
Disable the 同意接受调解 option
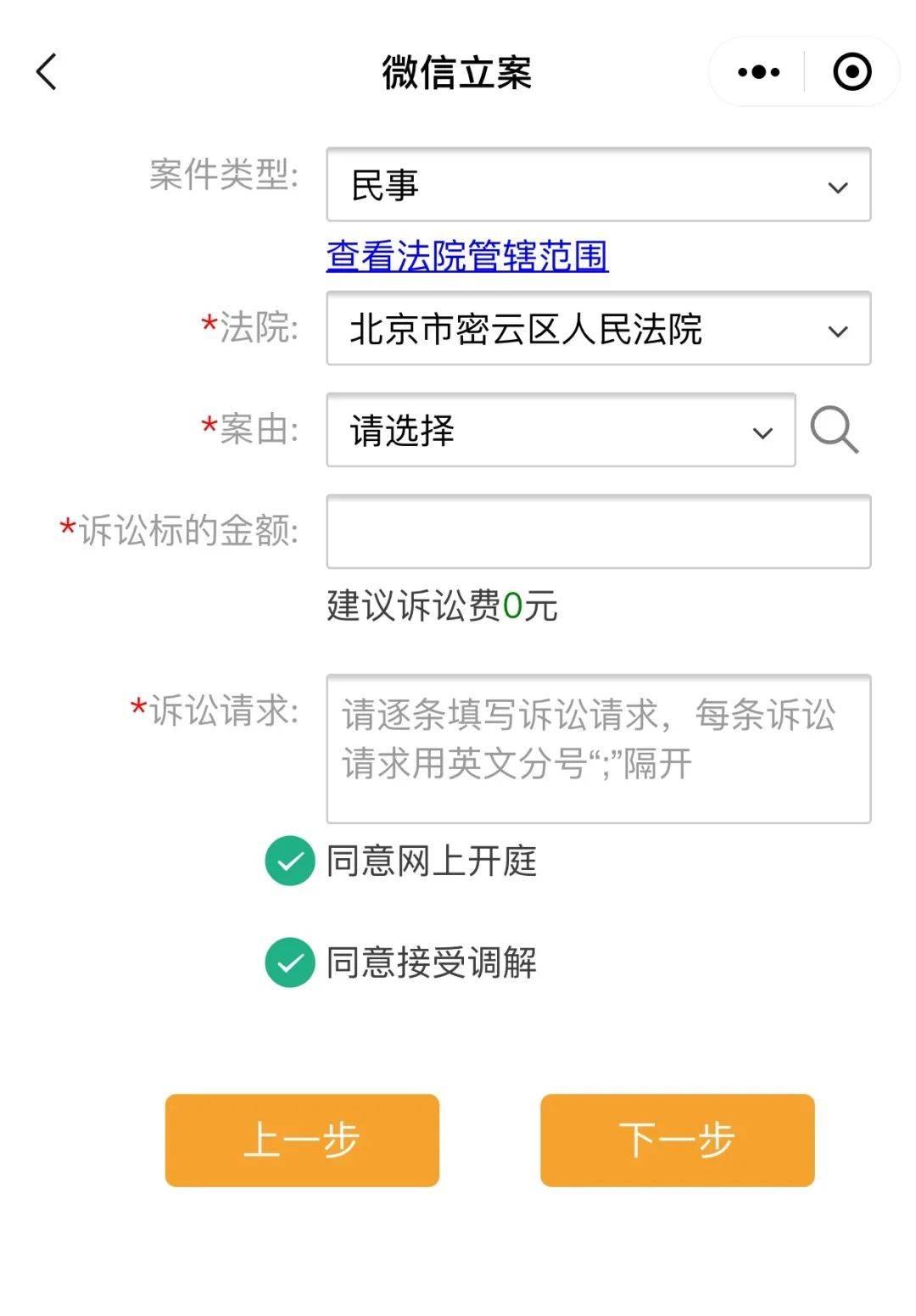(289, 962)
